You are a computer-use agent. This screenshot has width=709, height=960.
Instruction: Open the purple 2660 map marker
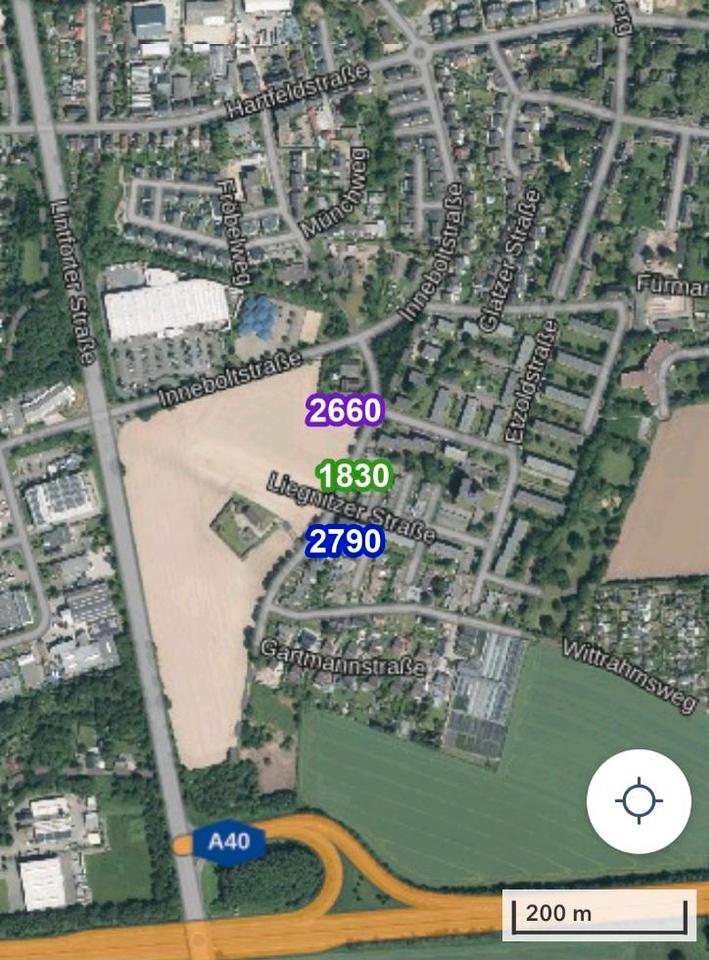point(345,410)
